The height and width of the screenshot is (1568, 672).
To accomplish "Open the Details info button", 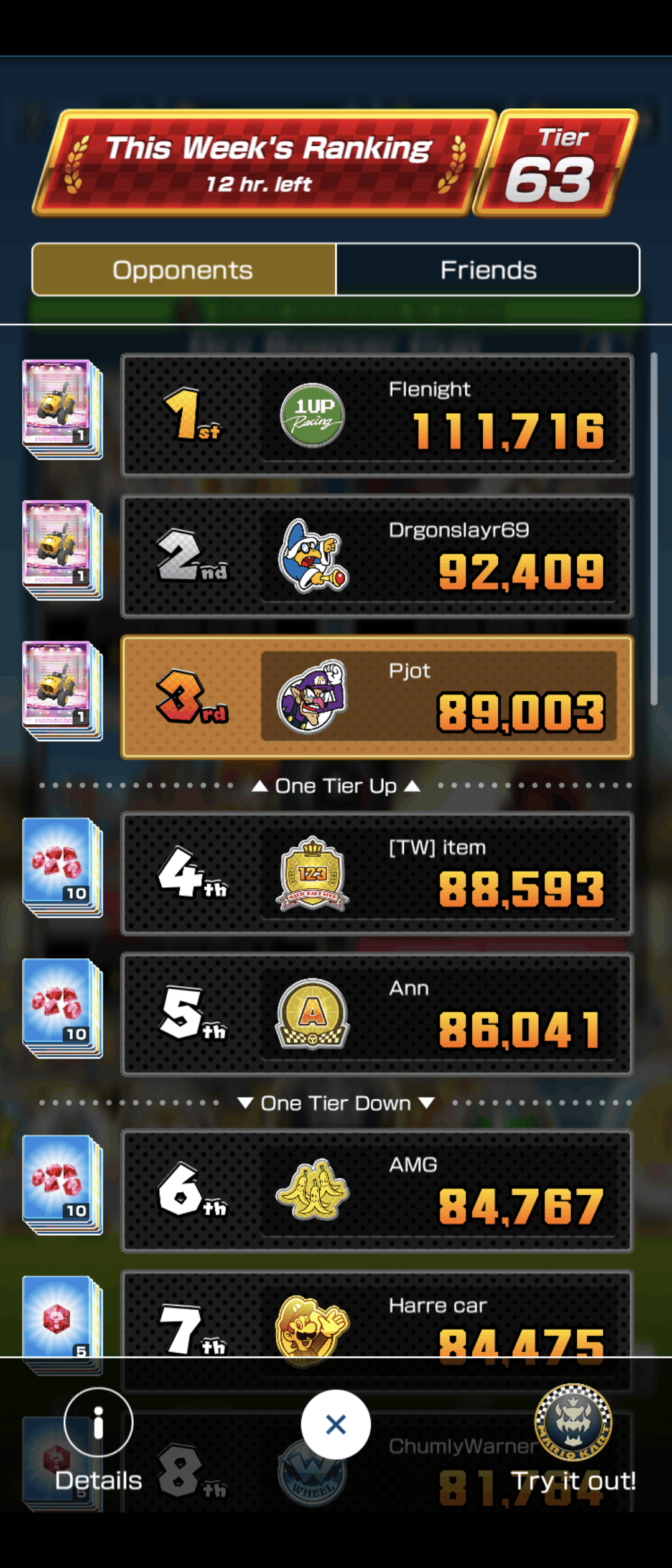I will pyautogui.click(x=98, y=1423).
